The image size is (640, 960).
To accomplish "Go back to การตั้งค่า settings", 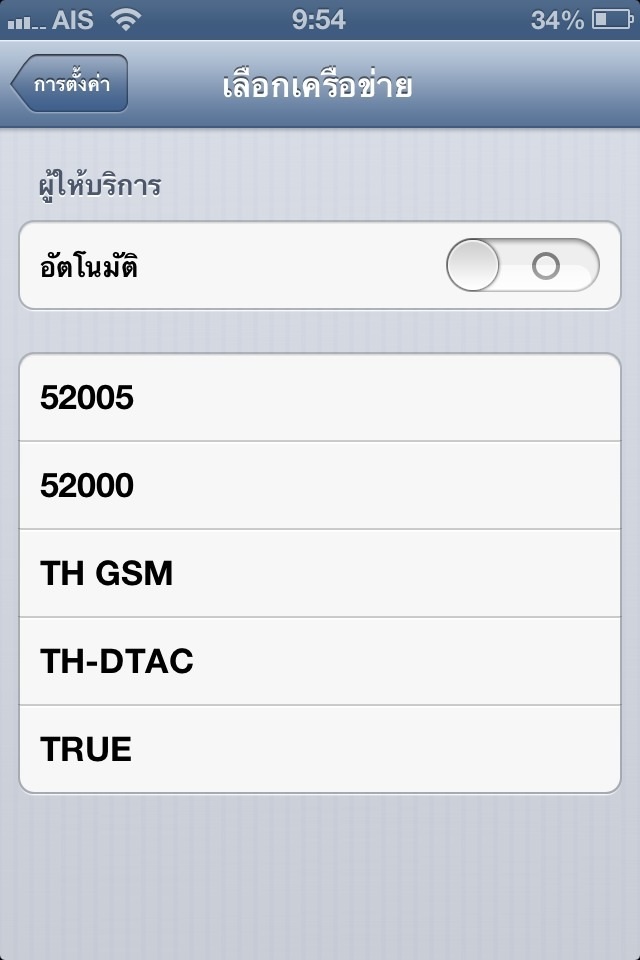I will click(69, 83).
